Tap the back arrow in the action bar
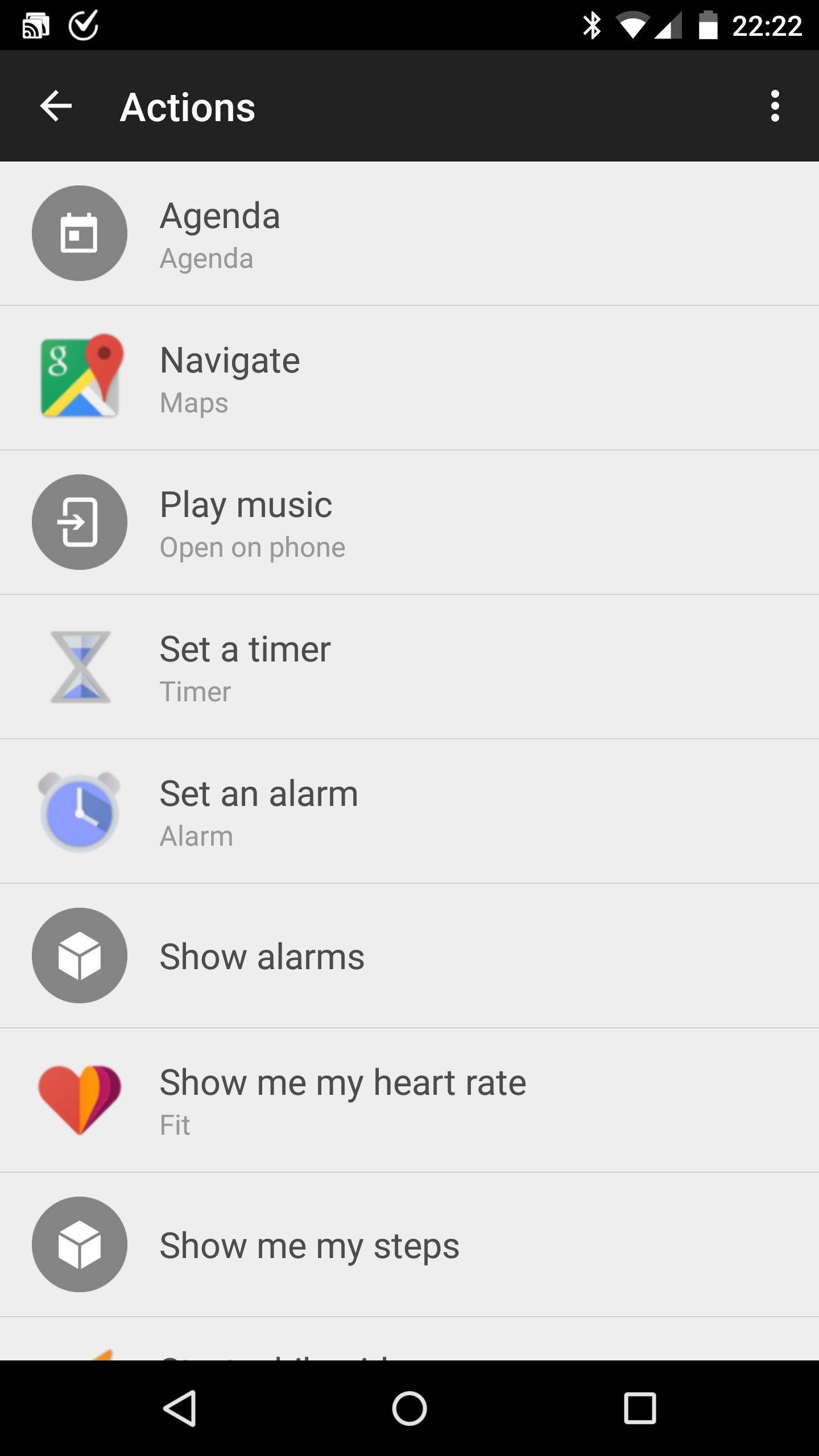 (56, 106)
